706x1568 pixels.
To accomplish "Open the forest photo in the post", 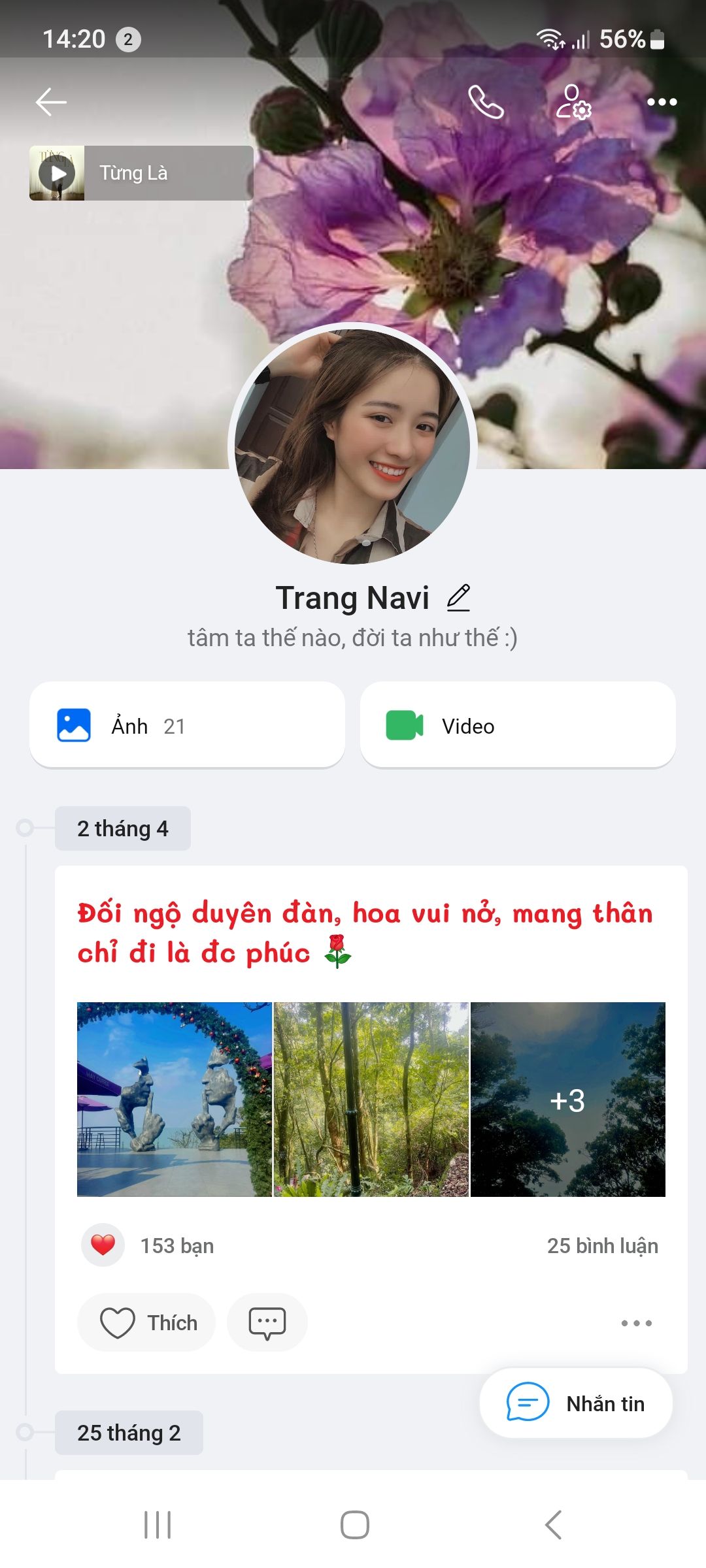I will (371, 1100).
